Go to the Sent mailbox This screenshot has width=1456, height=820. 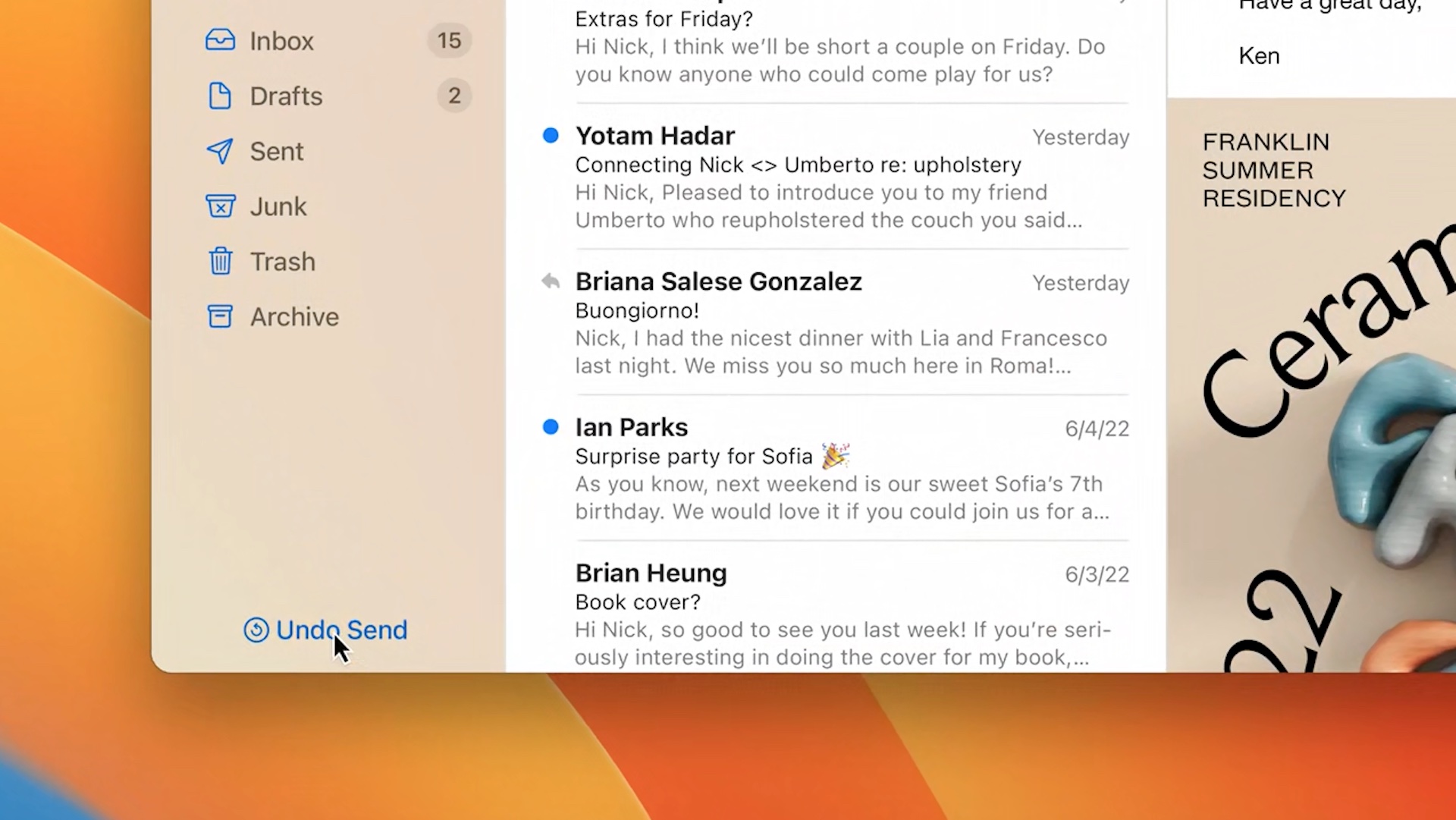(276, 152)
